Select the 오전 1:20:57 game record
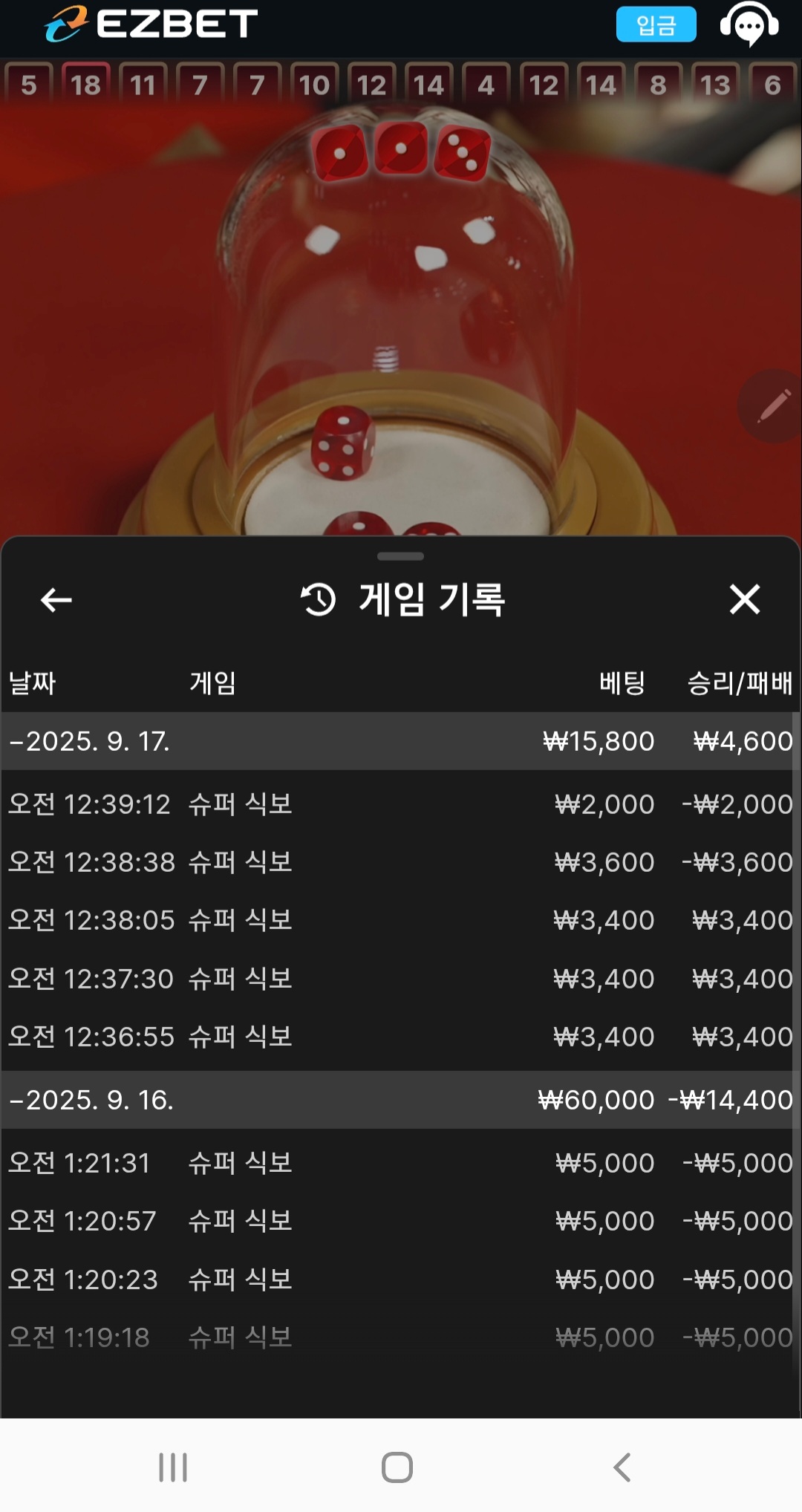The width and height of the screenshot is (802, 1512). pos(400,1221)
